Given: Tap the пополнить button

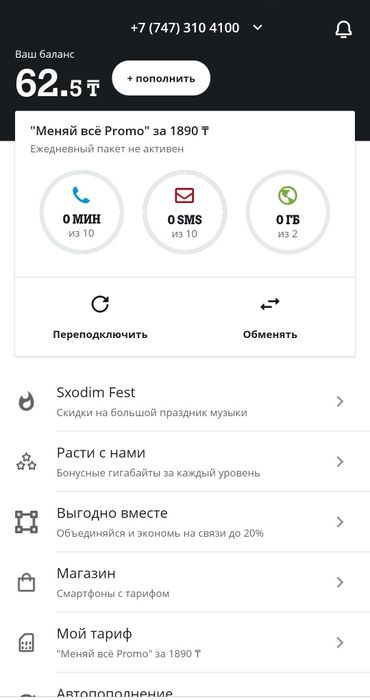Looking at the screenshot, I should 161,78.
